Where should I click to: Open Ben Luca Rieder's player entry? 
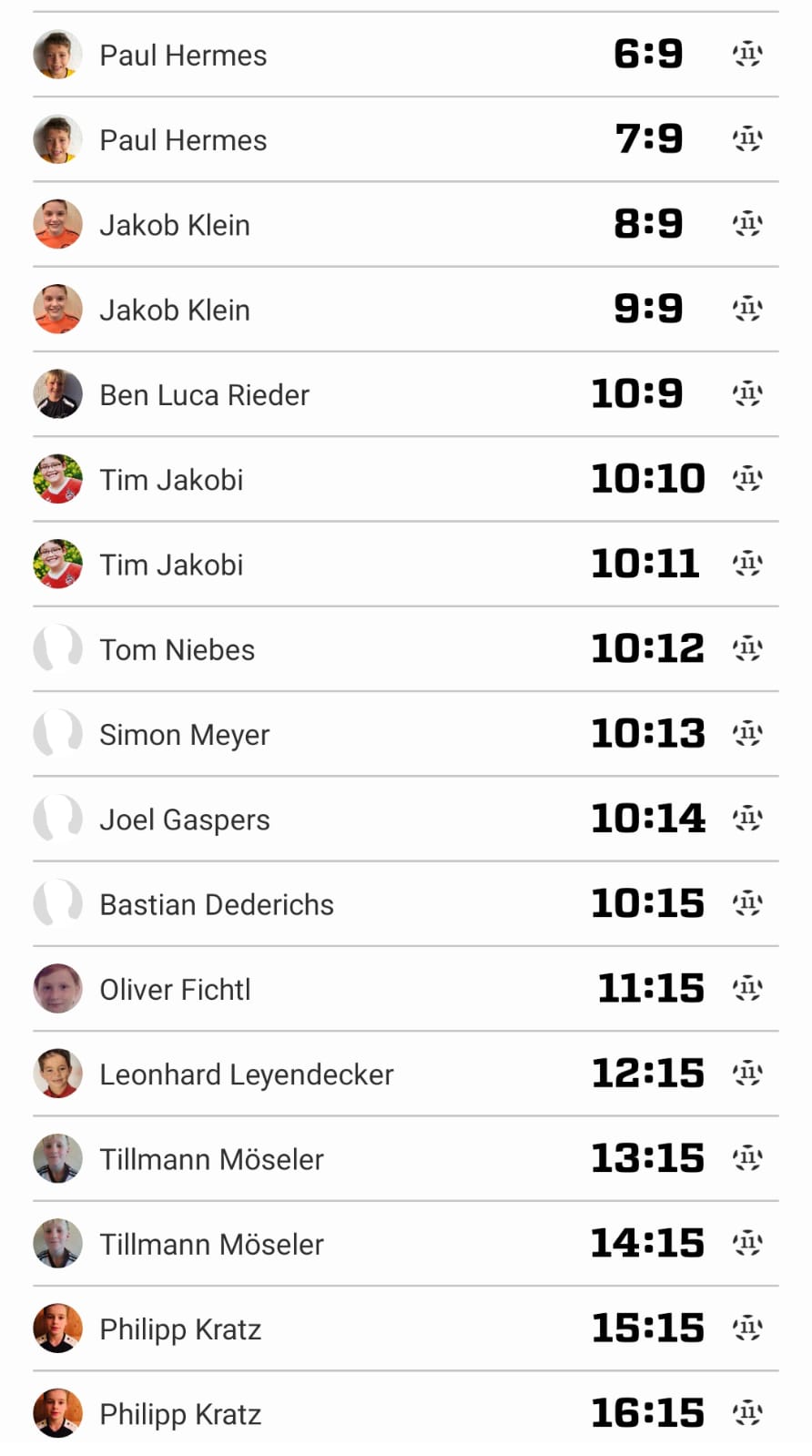coord(406,394)
